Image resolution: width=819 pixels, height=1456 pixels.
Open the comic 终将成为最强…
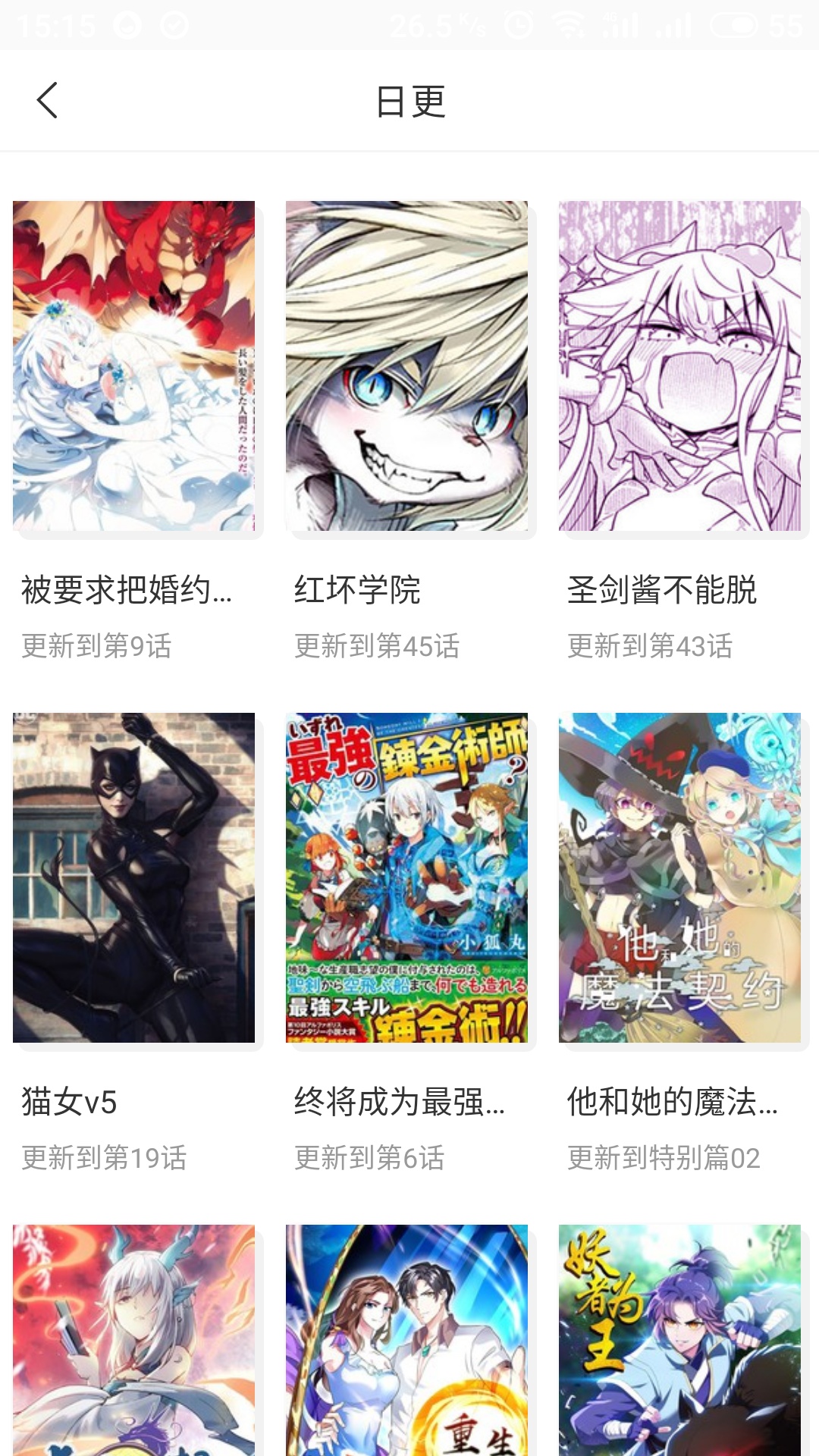(407, 877)
